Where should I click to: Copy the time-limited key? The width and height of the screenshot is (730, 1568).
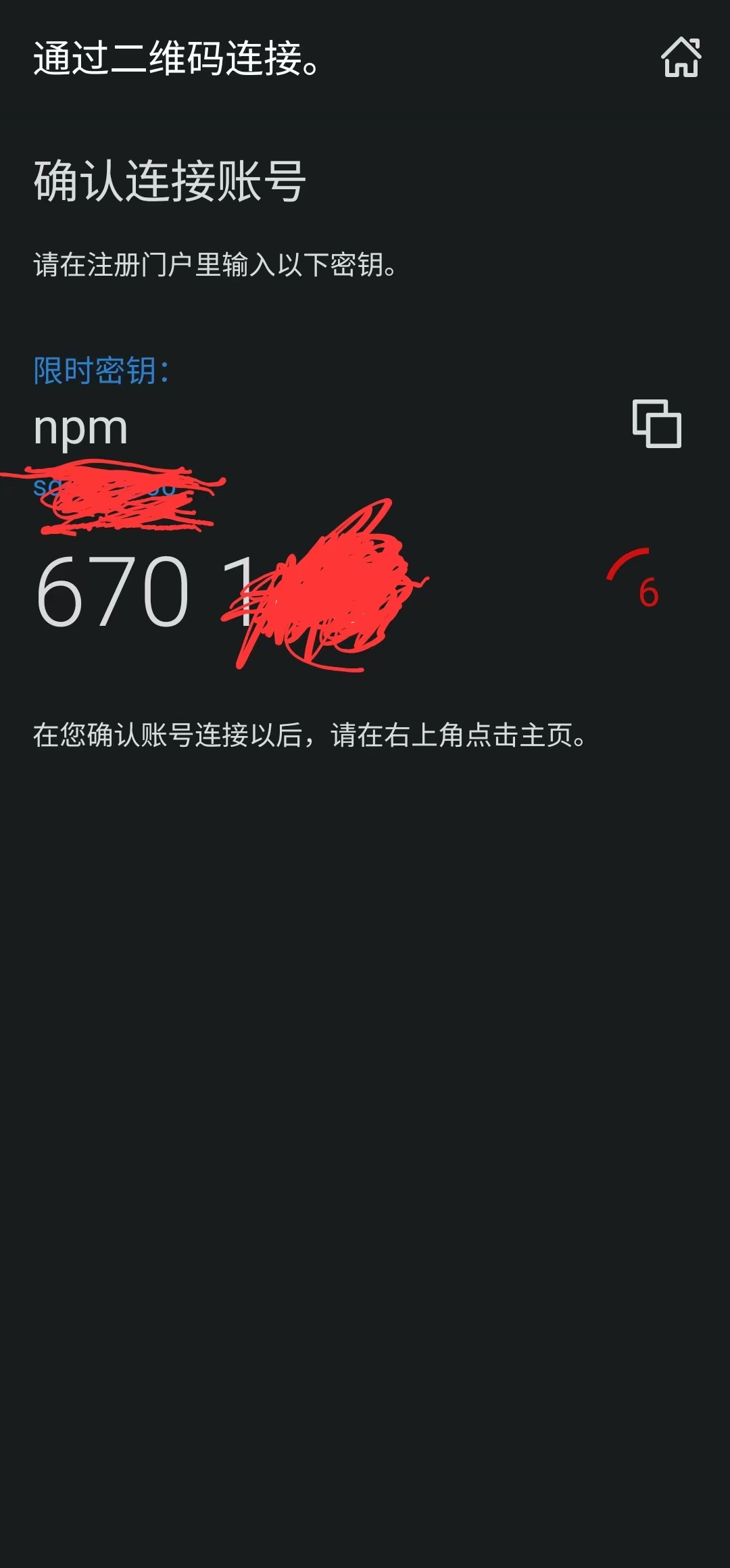(x=656, y=424)
